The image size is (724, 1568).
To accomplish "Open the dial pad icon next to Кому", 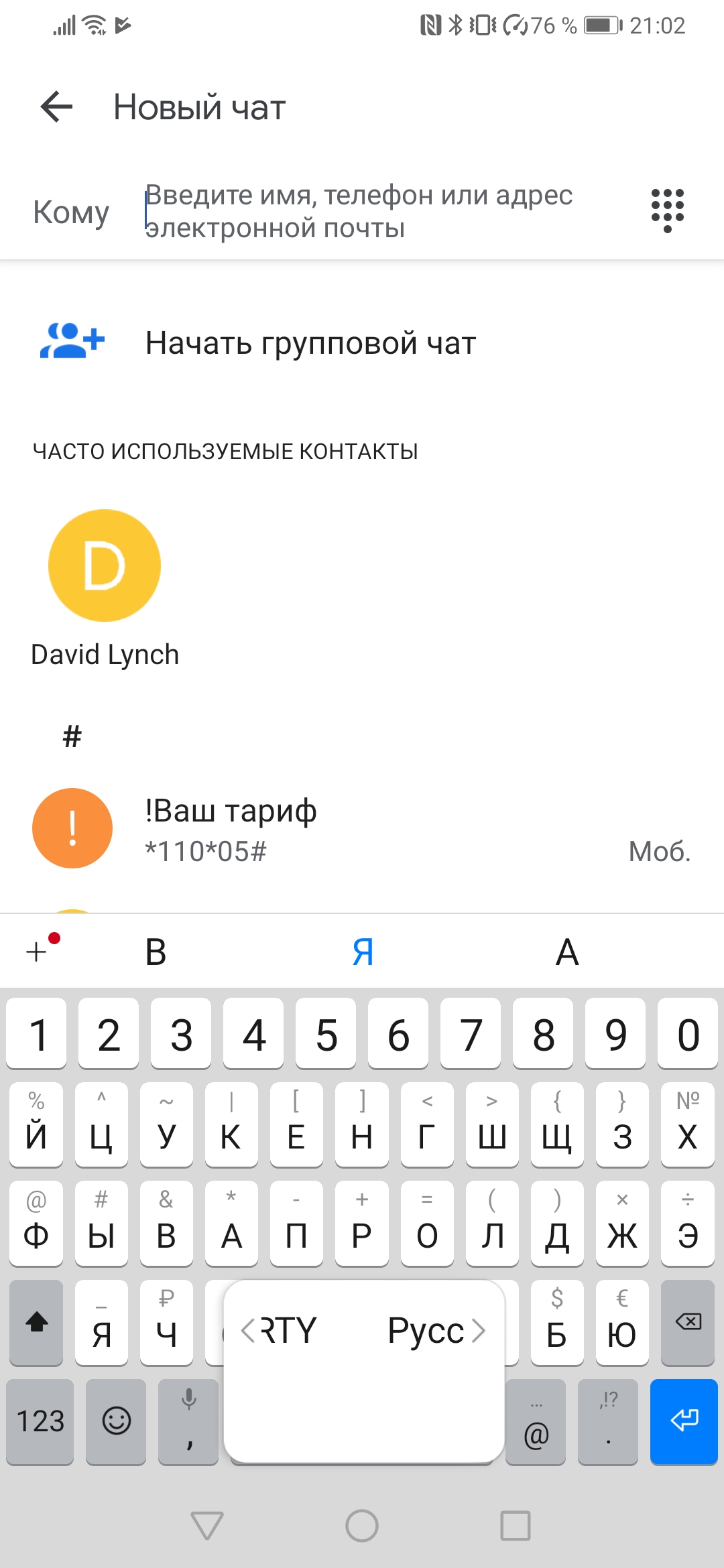I will [668, 210].
